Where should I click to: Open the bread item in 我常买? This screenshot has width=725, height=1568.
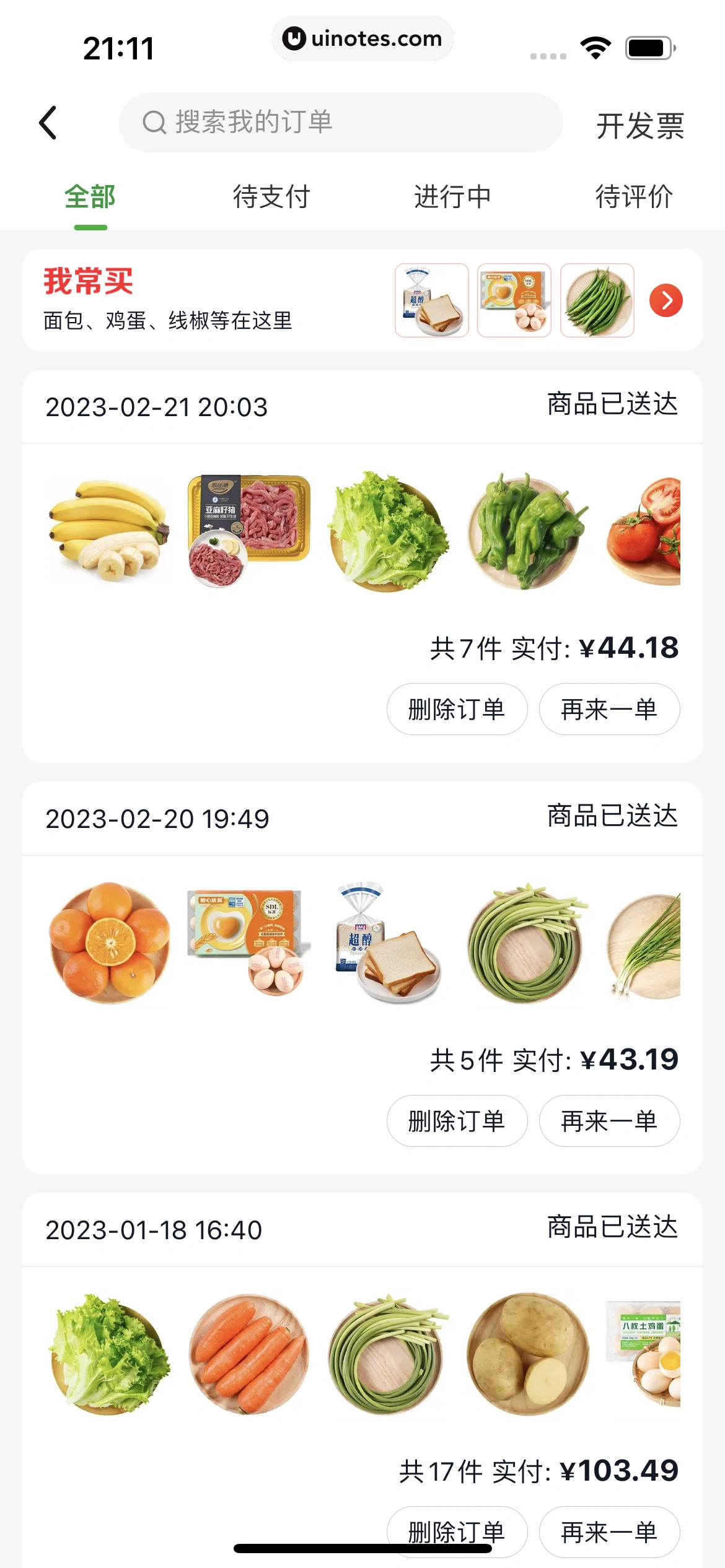click(x=432, y=301)
